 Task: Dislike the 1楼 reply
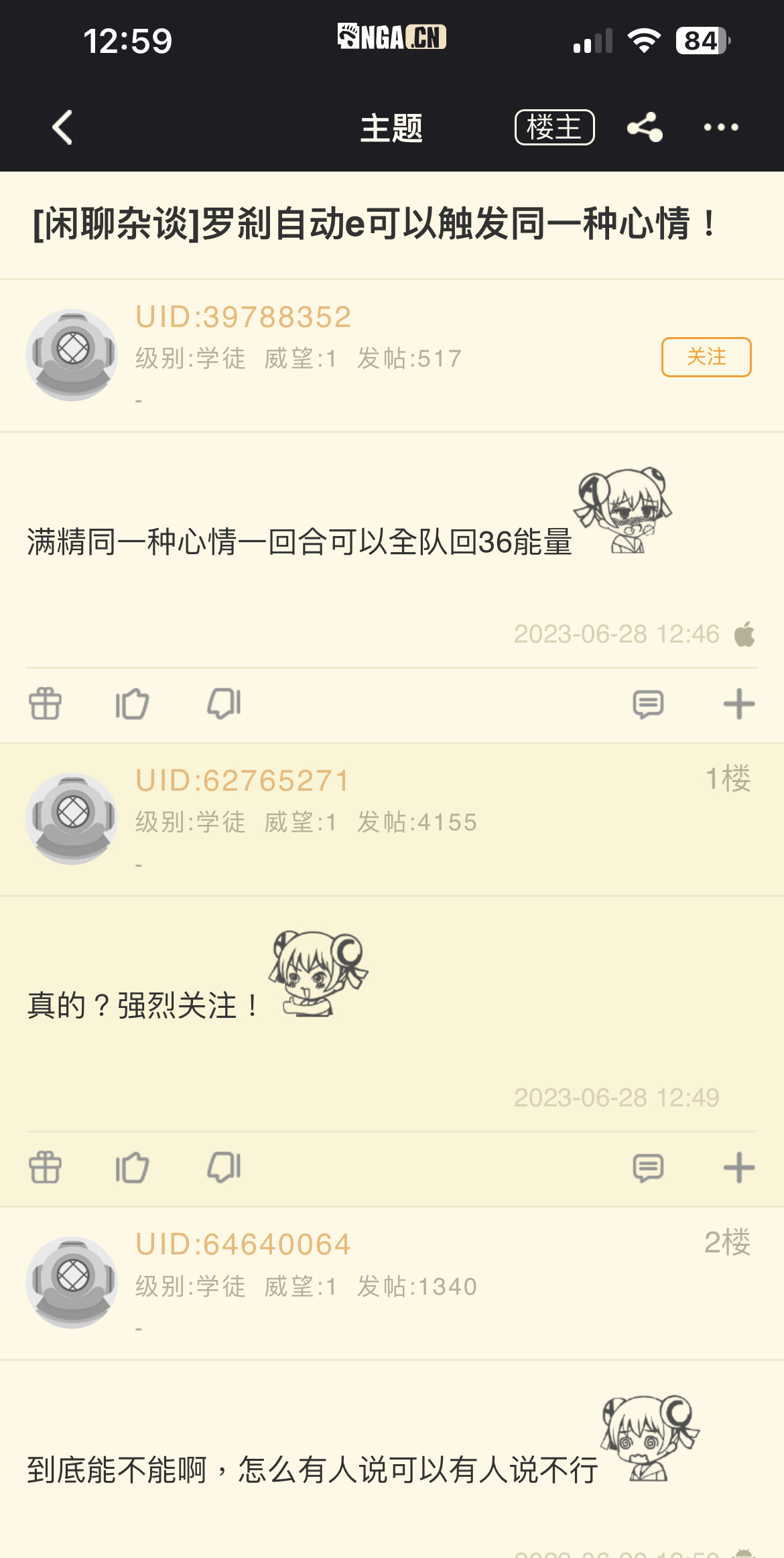224,1167
